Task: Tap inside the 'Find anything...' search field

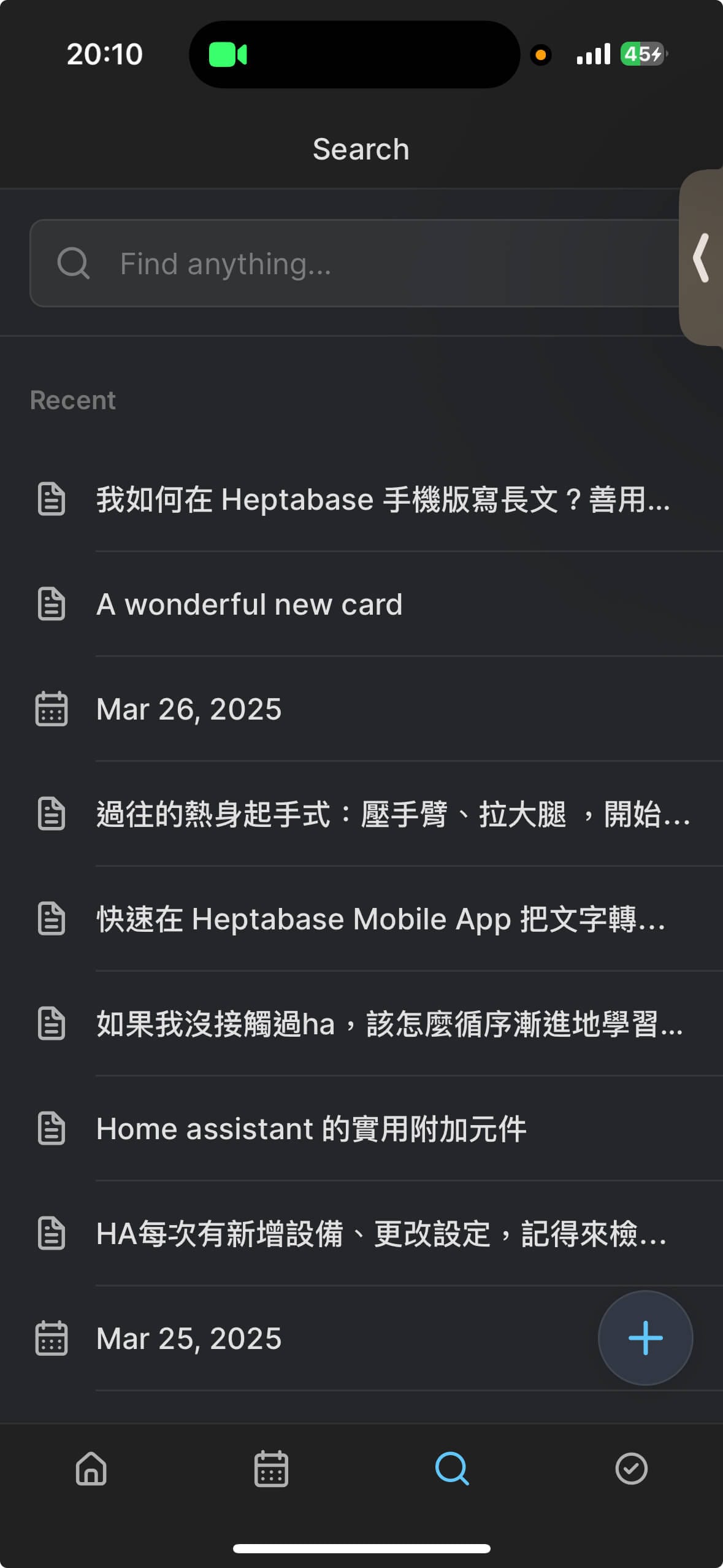Action: pyautogui.click(x=368, y=263)
